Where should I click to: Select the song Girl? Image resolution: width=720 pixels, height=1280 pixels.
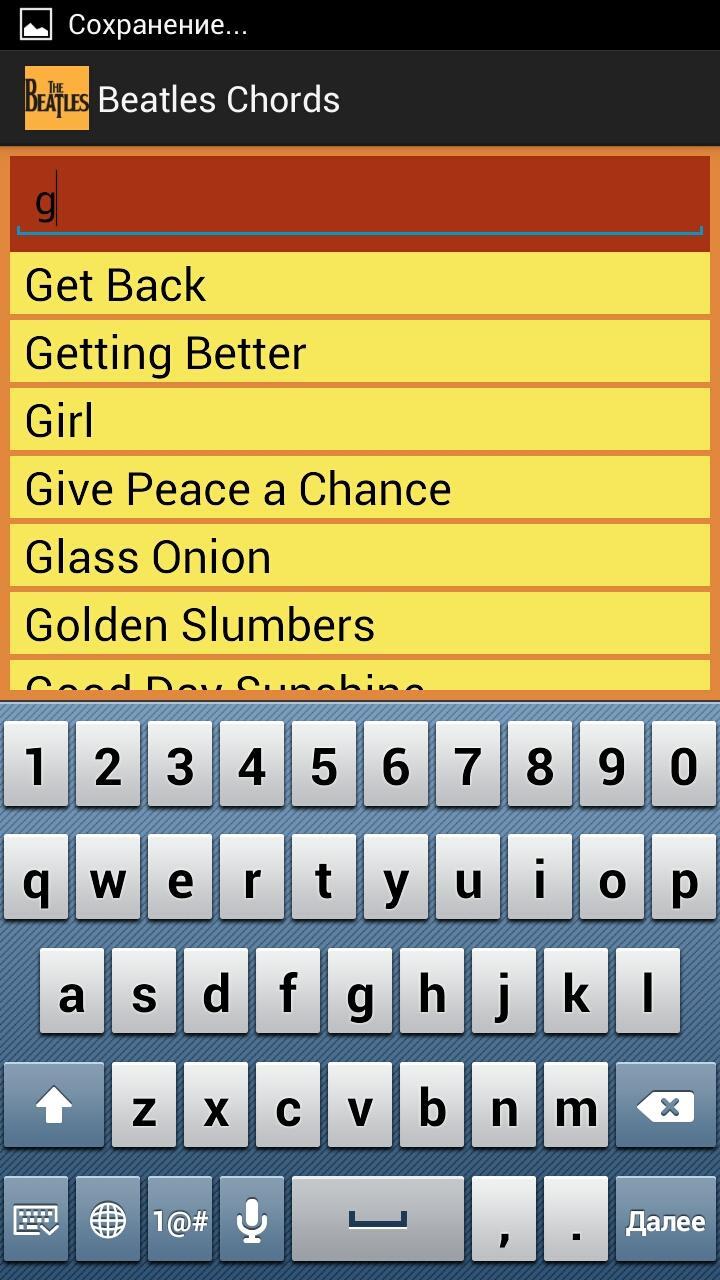pos(360,421)
